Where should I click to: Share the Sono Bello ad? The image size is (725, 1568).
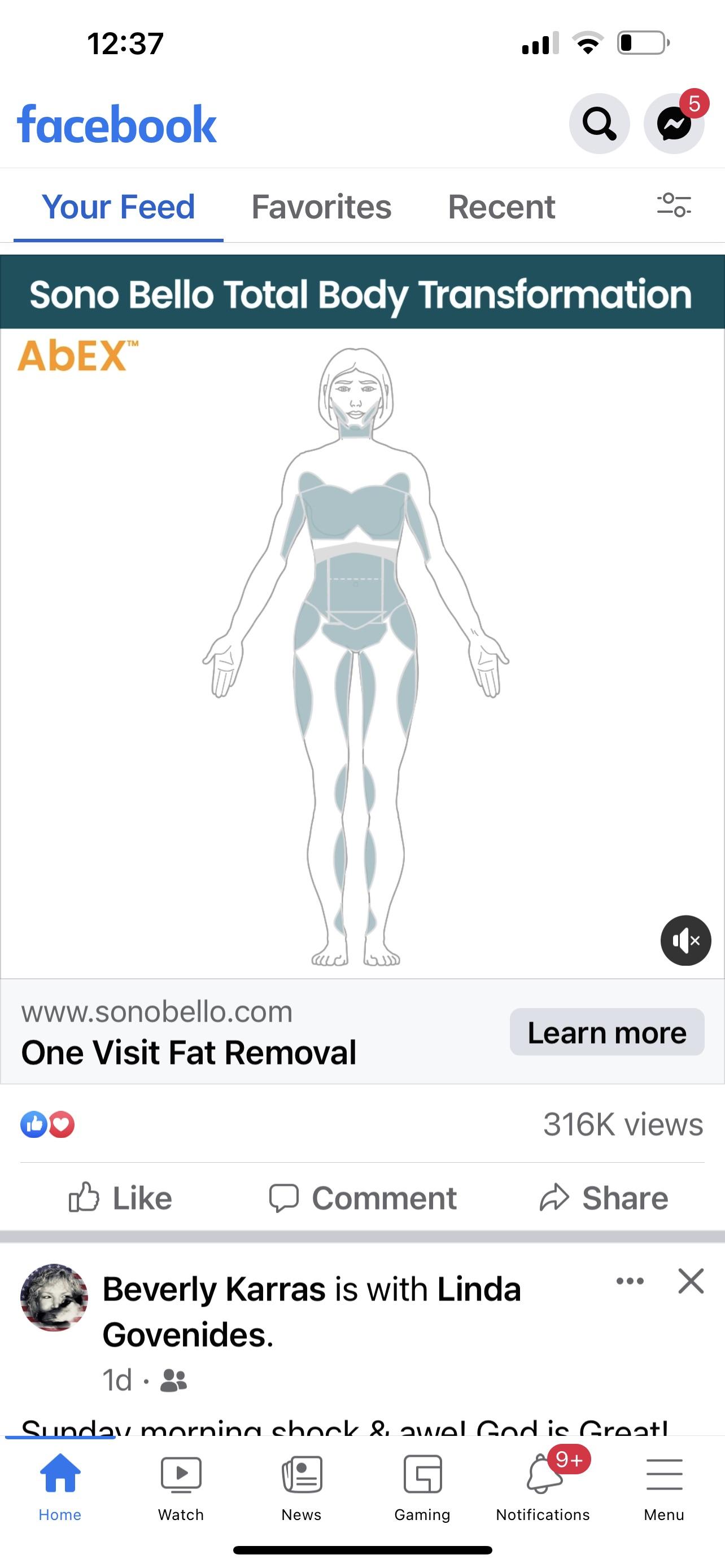[604, 1198]
